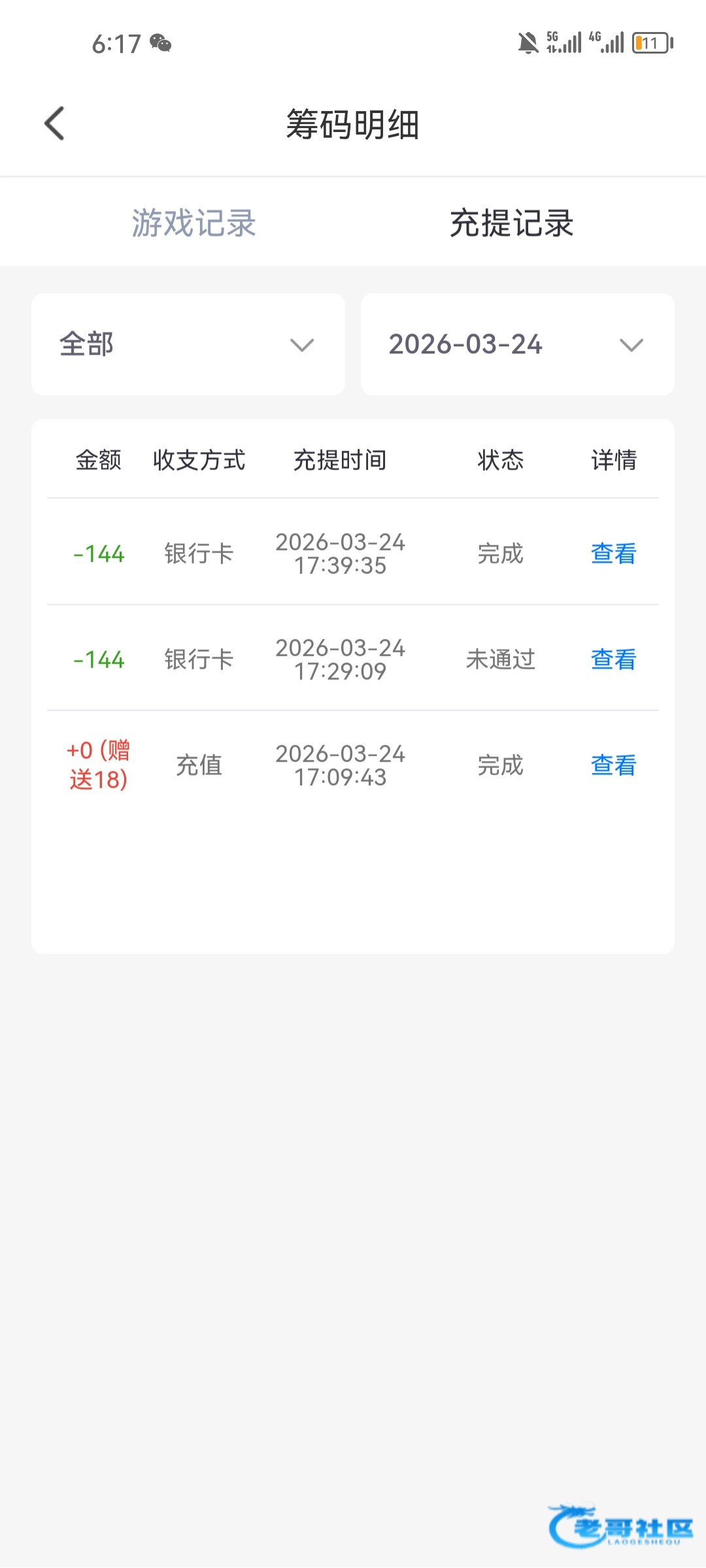The image size is (706, 1568).
Task: Open 查看 for the 充值 record
Action: 613,765
